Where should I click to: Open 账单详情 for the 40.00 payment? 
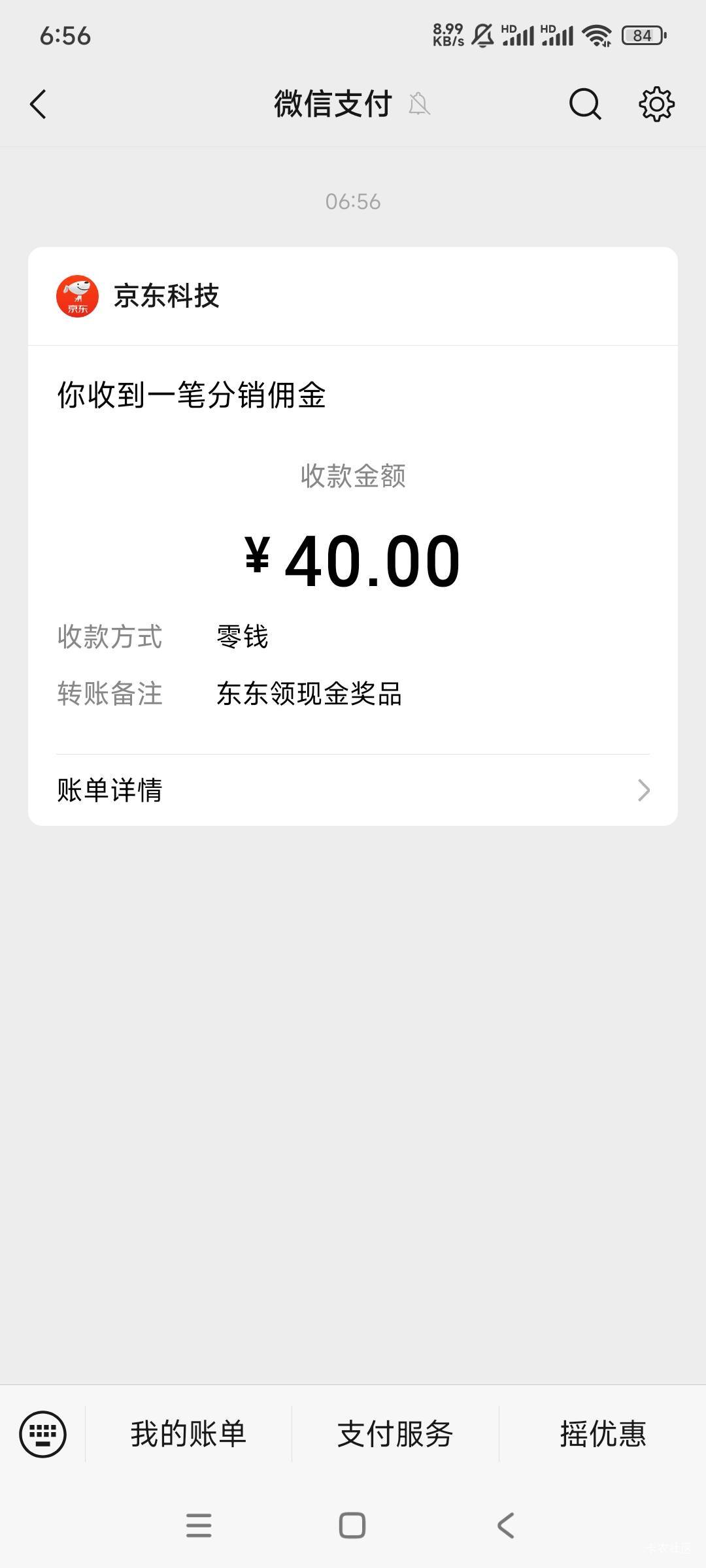353,790
